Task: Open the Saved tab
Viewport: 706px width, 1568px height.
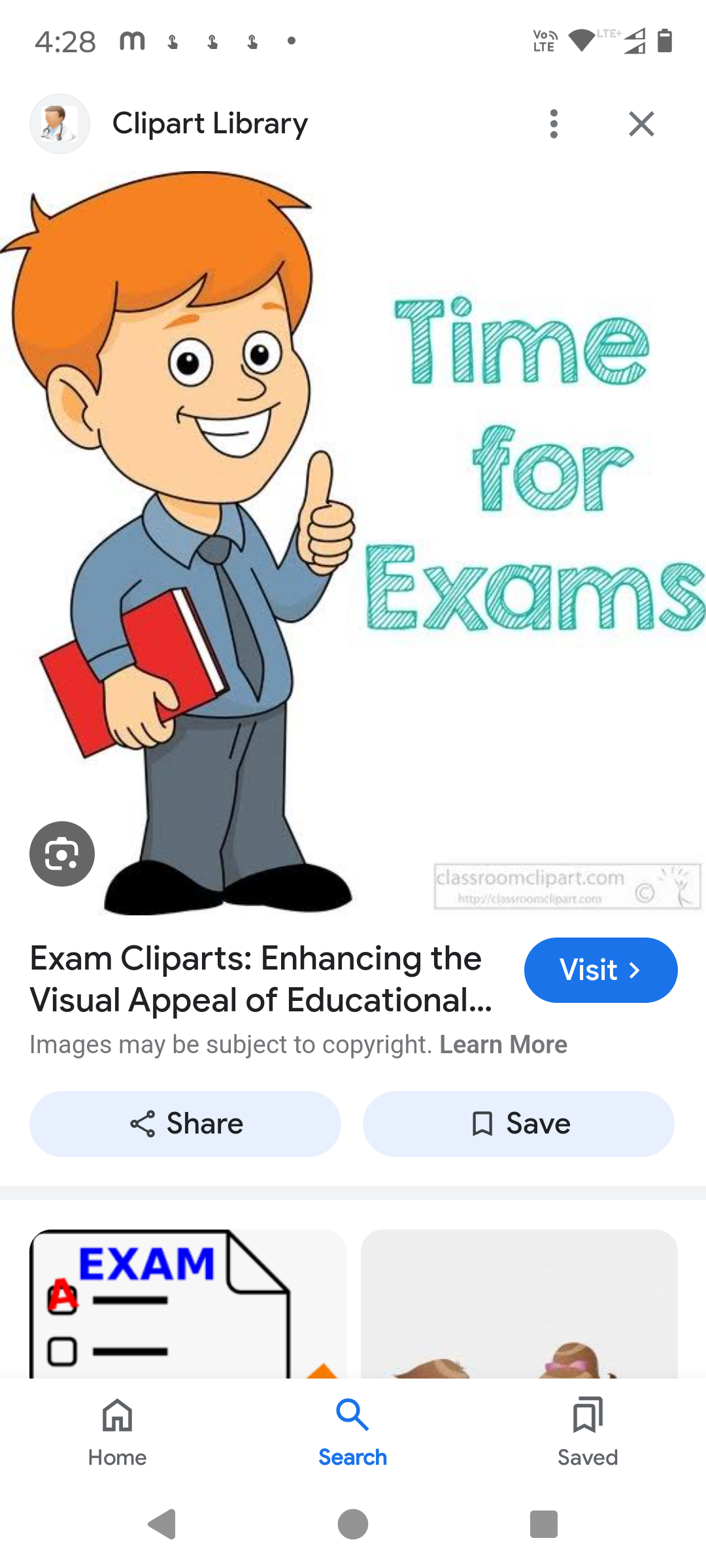Action: (x=588, y=1432)
